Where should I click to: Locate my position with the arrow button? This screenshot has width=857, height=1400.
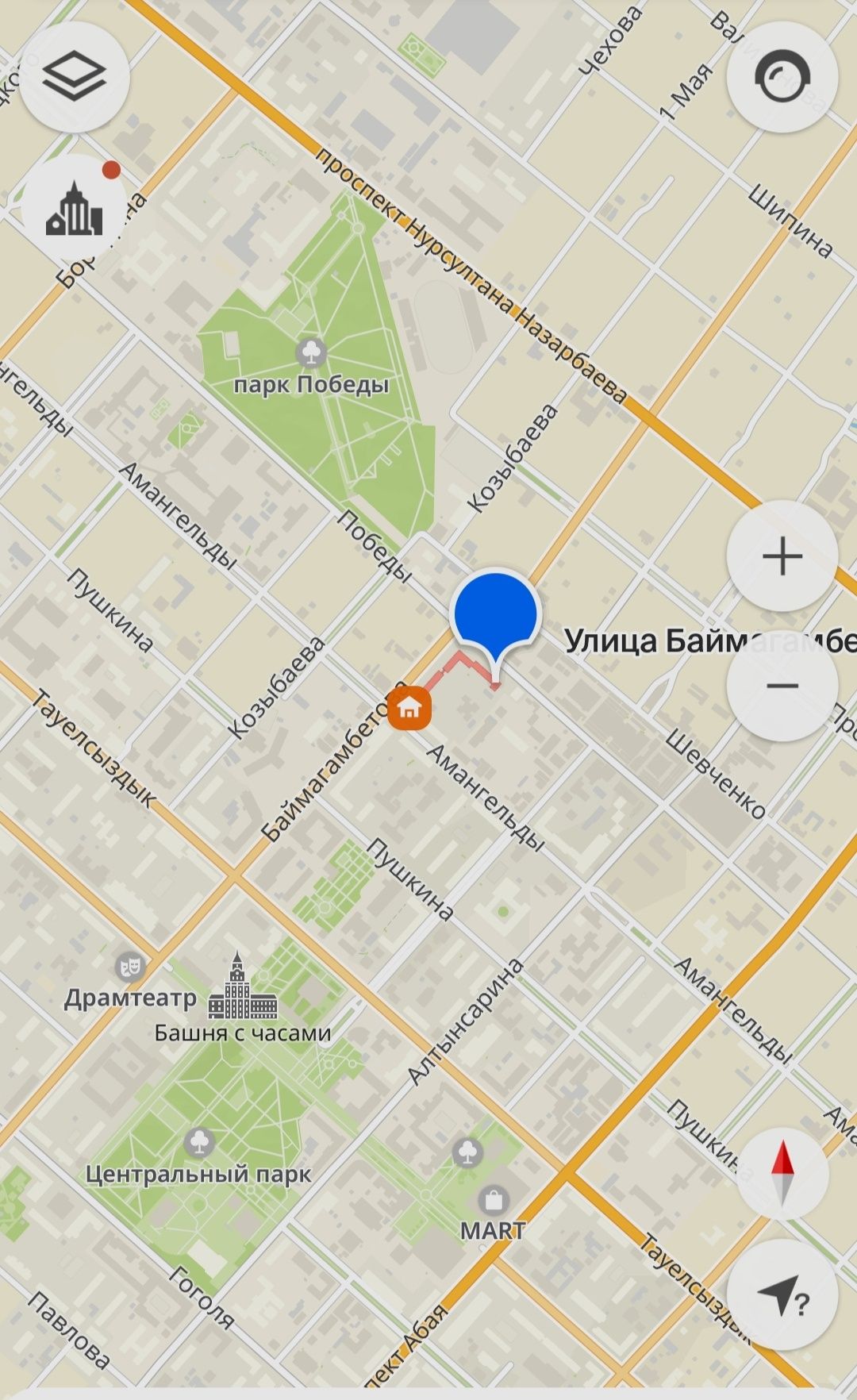[x=782, y=1295]
